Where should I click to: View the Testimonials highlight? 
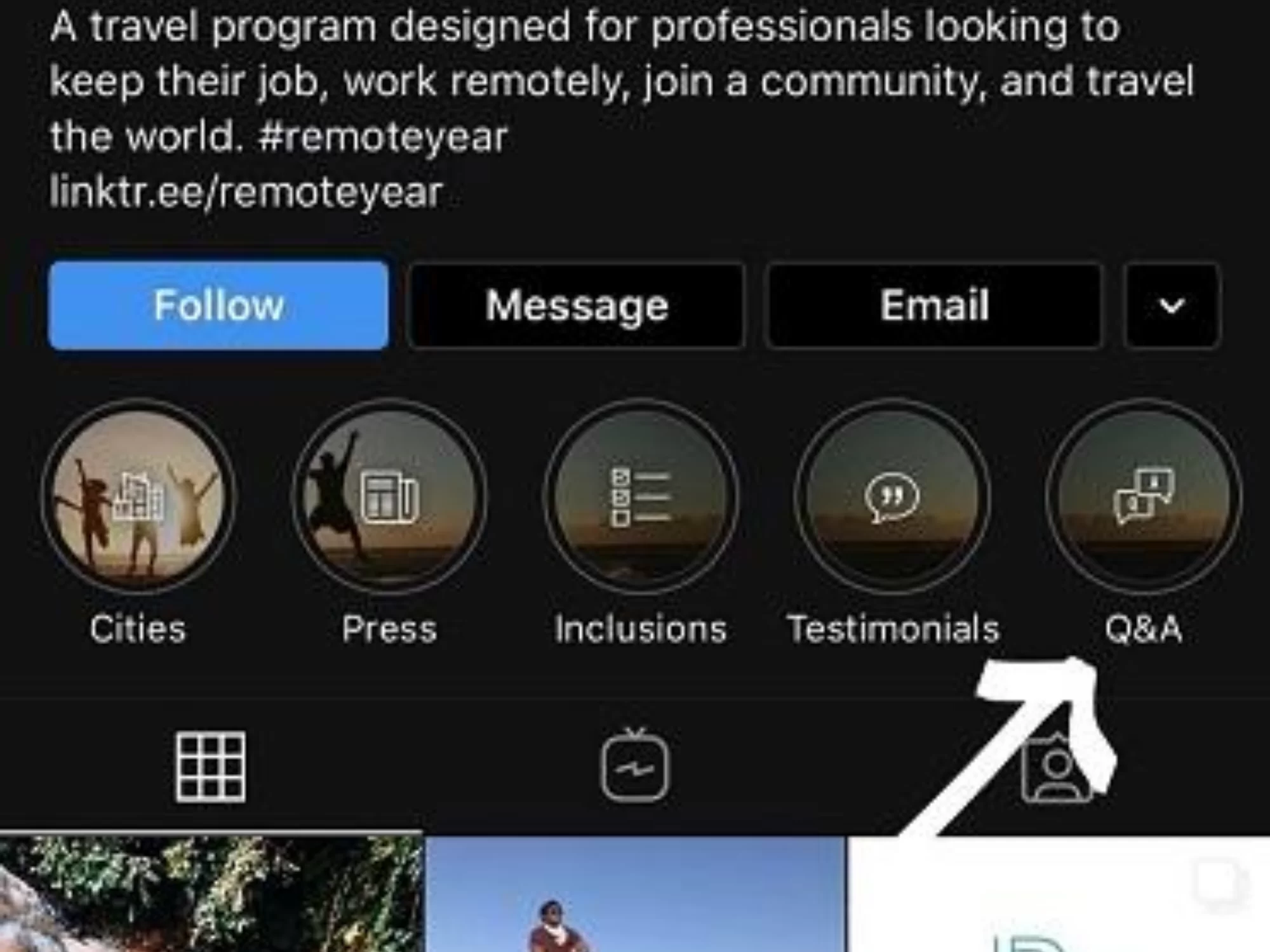click(892, 496)
